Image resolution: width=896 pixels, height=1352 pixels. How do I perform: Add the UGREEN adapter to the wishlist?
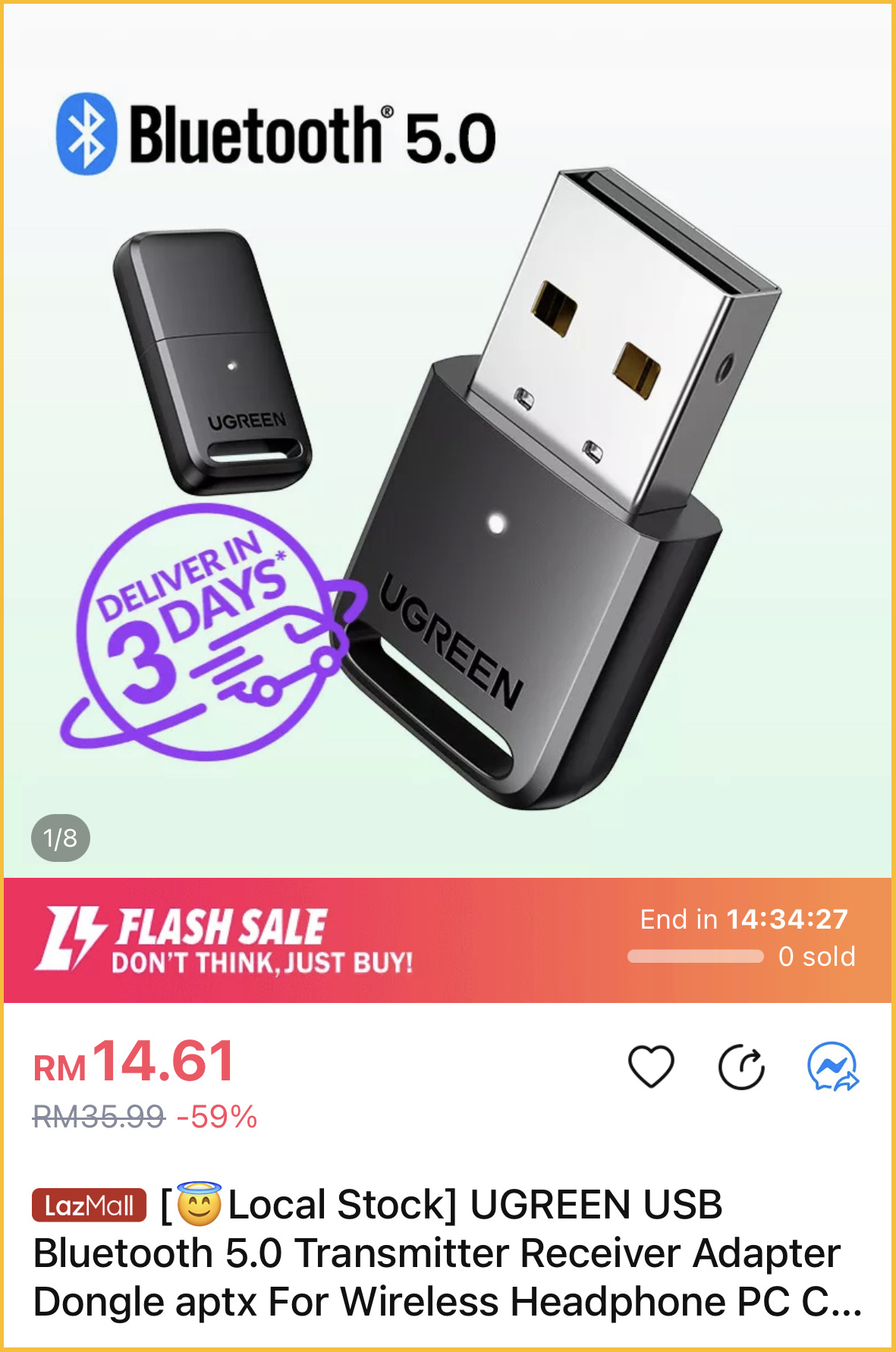click(651, 1066)
